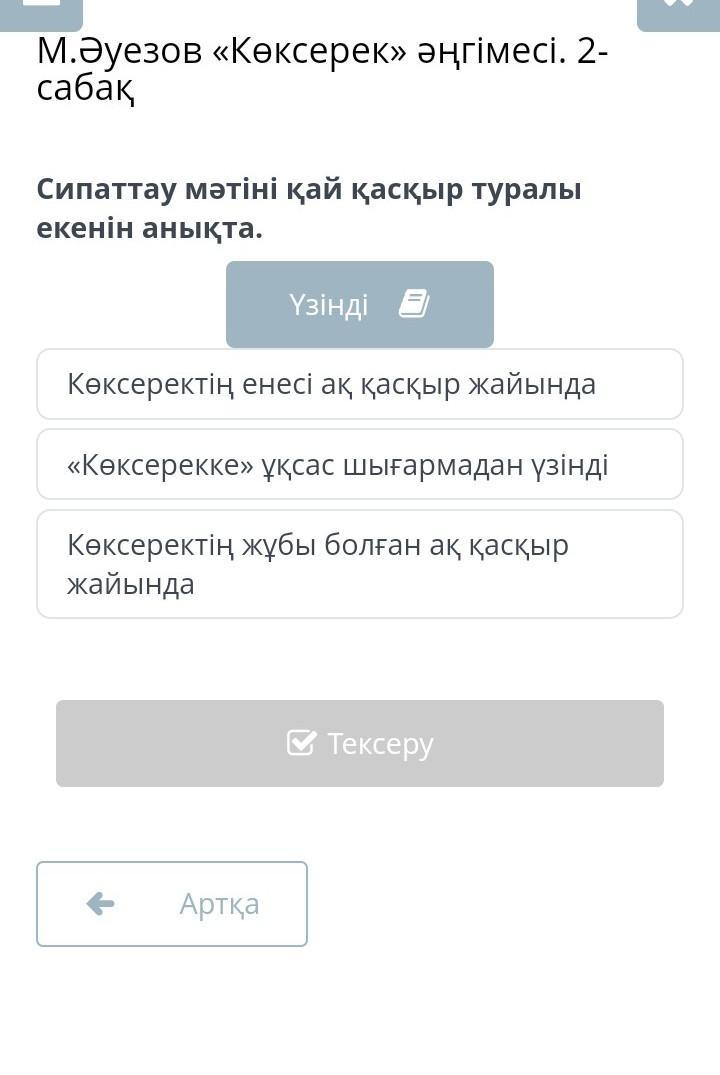This screenshot has height=1075, width=720.
Task: Close the lesson with the X button
Action: [678, 10]
